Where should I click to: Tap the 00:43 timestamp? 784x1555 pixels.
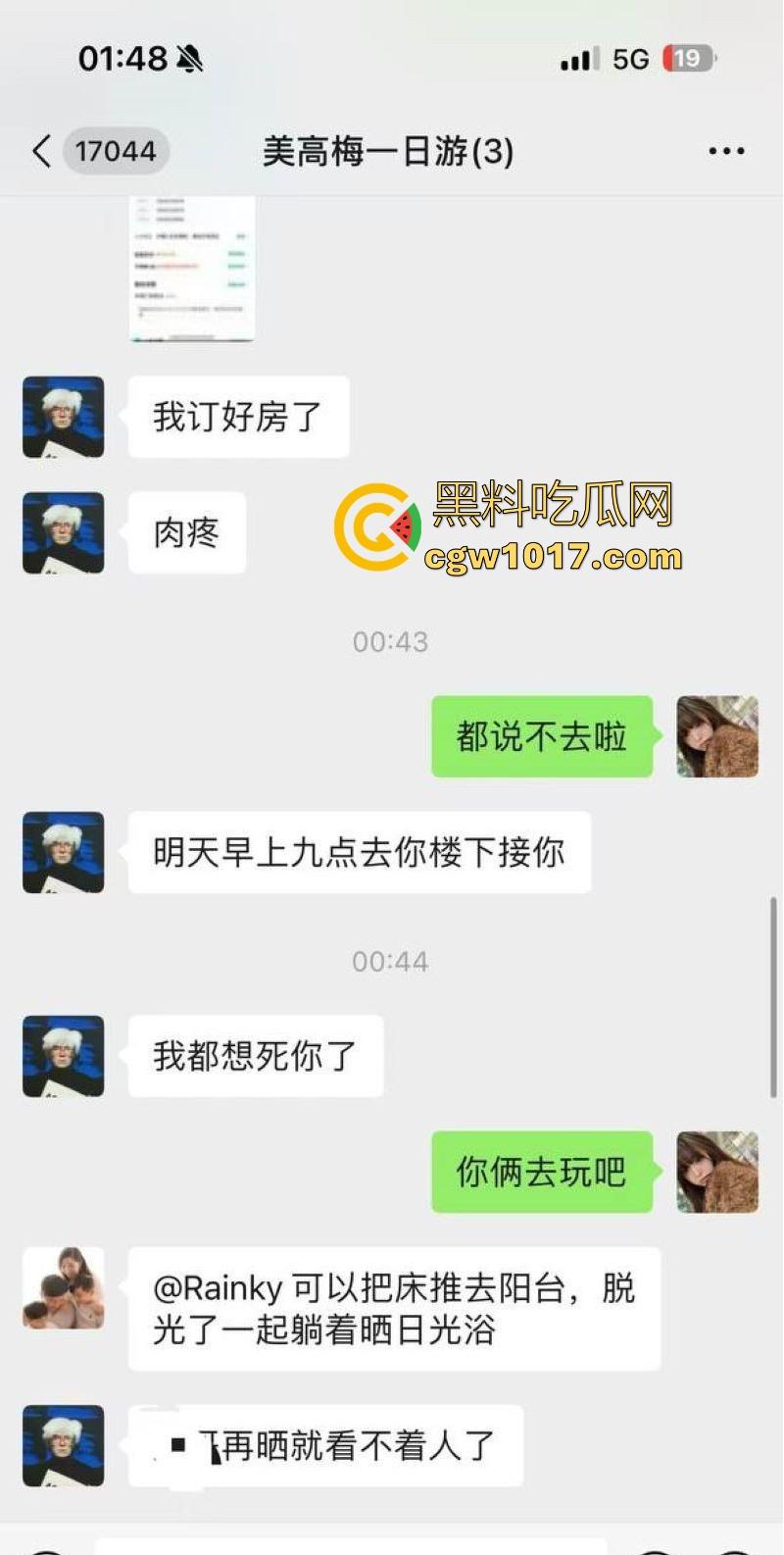[x=390, y=641]
